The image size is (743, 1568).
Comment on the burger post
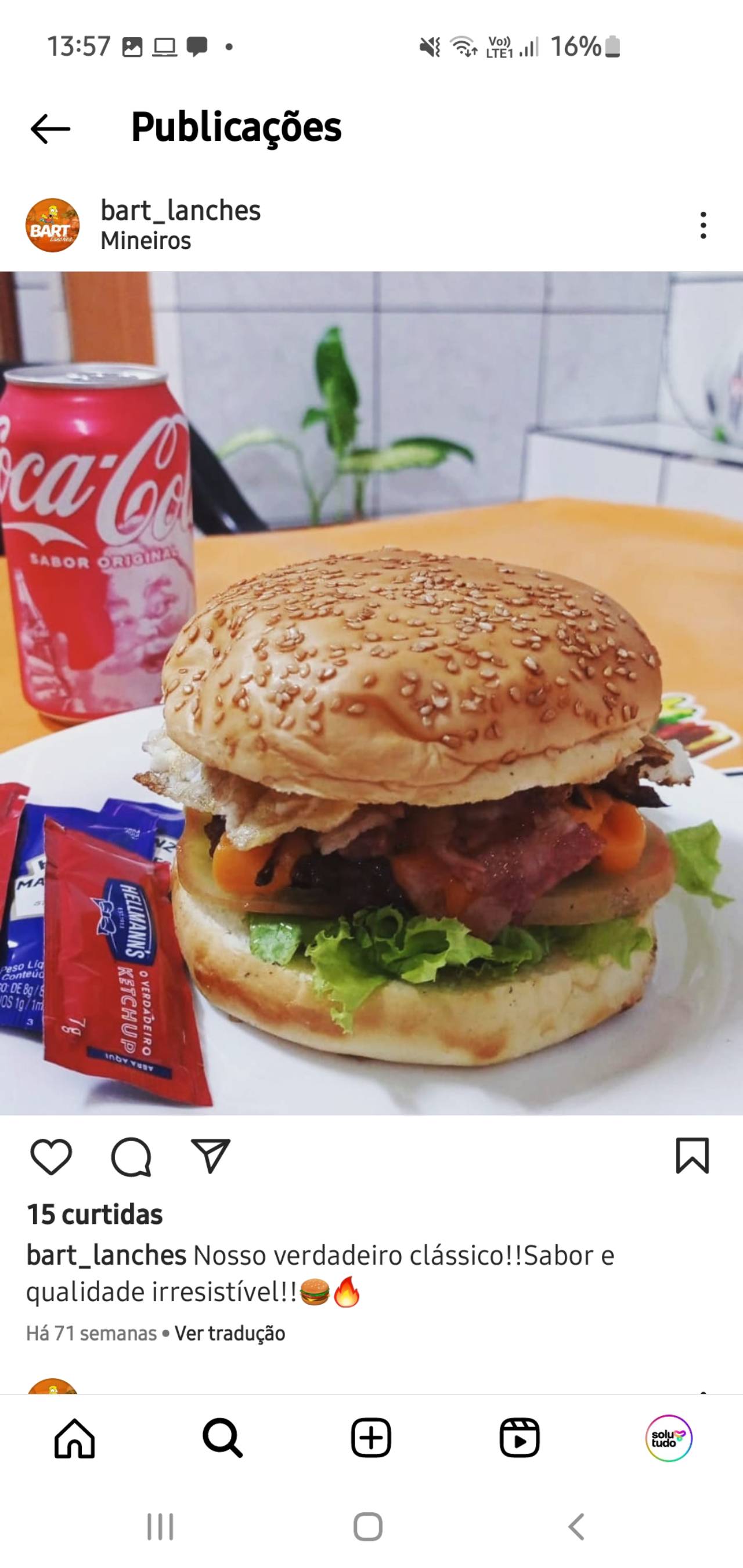click(x=131, y=1156)
